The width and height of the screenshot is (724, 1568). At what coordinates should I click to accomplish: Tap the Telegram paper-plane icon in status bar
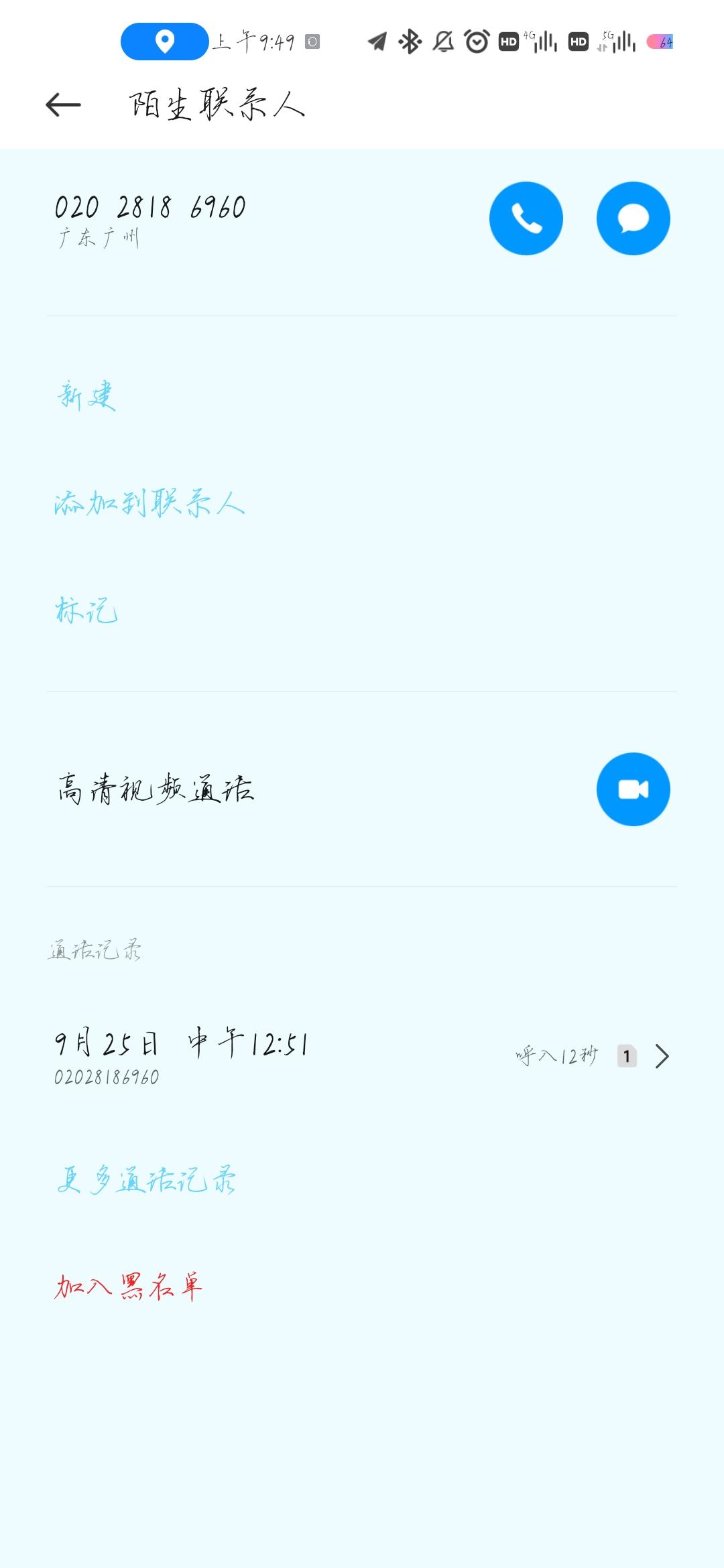coord(377,42)
